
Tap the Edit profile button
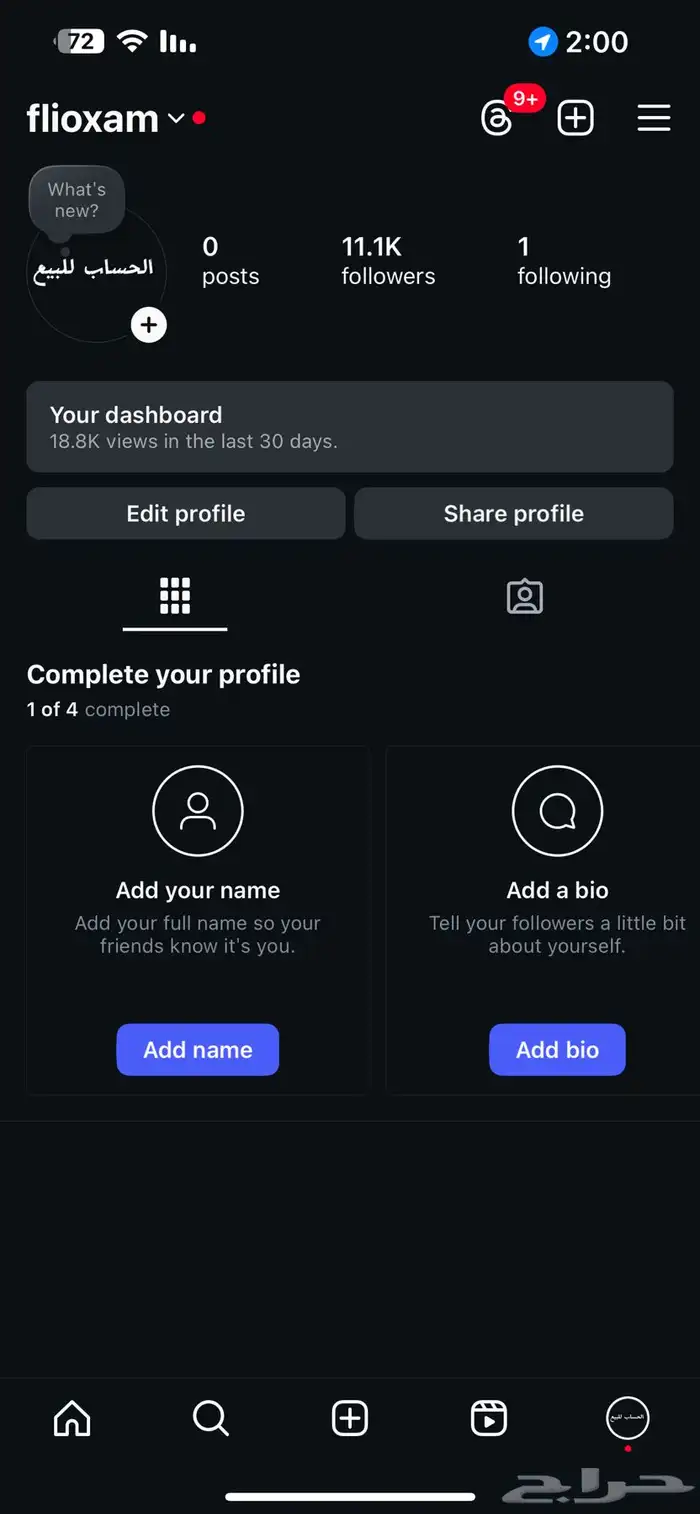(x=185, y=514)
